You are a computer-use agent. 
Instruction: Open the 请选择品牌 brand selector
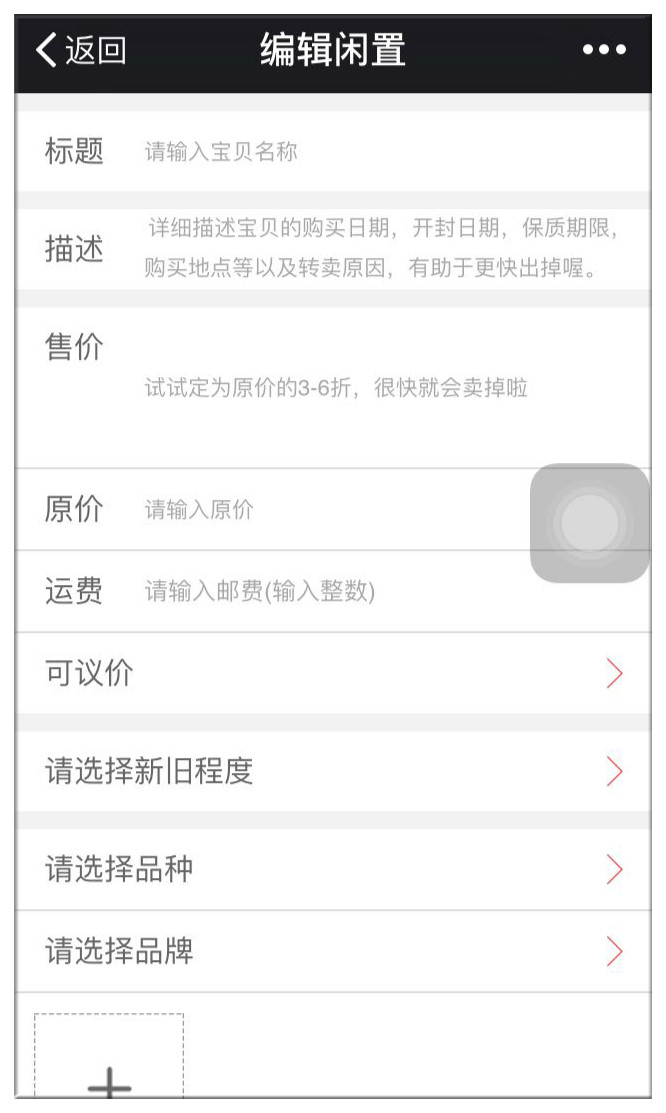[332, 952]
